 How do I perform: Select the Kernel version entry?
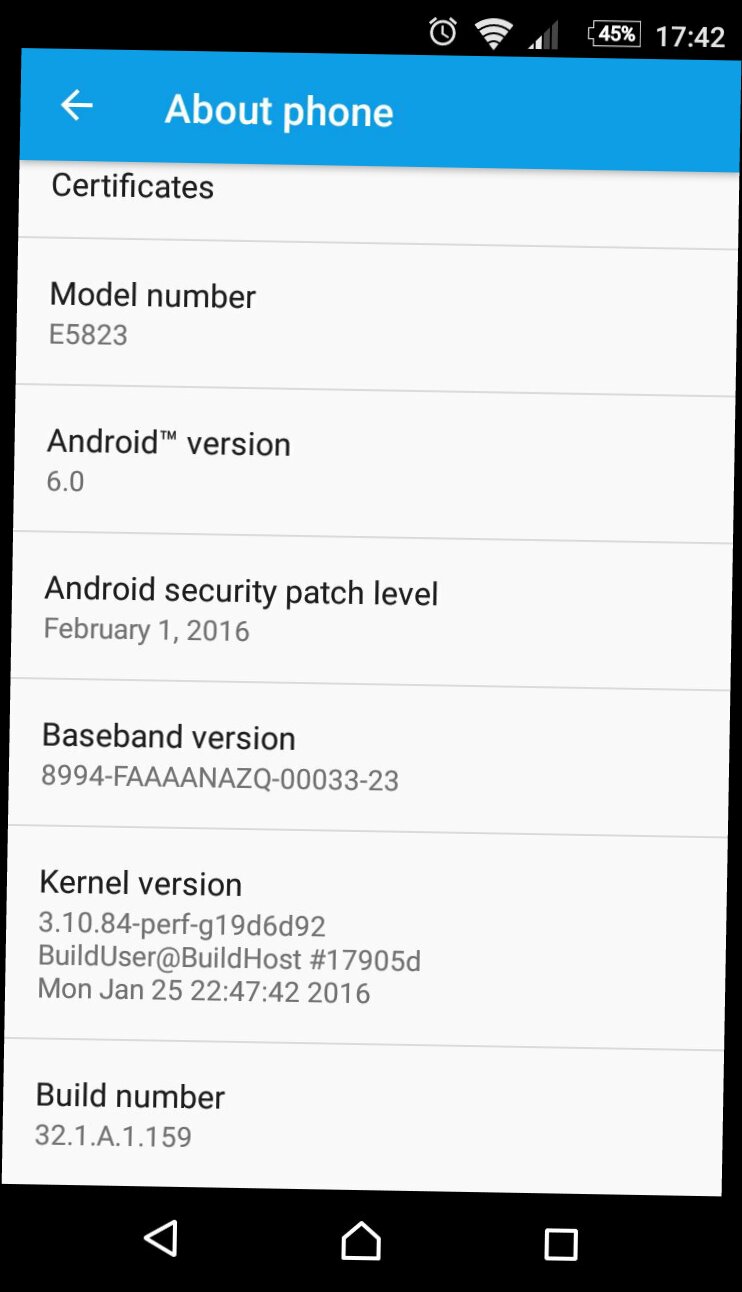[364, 937]
